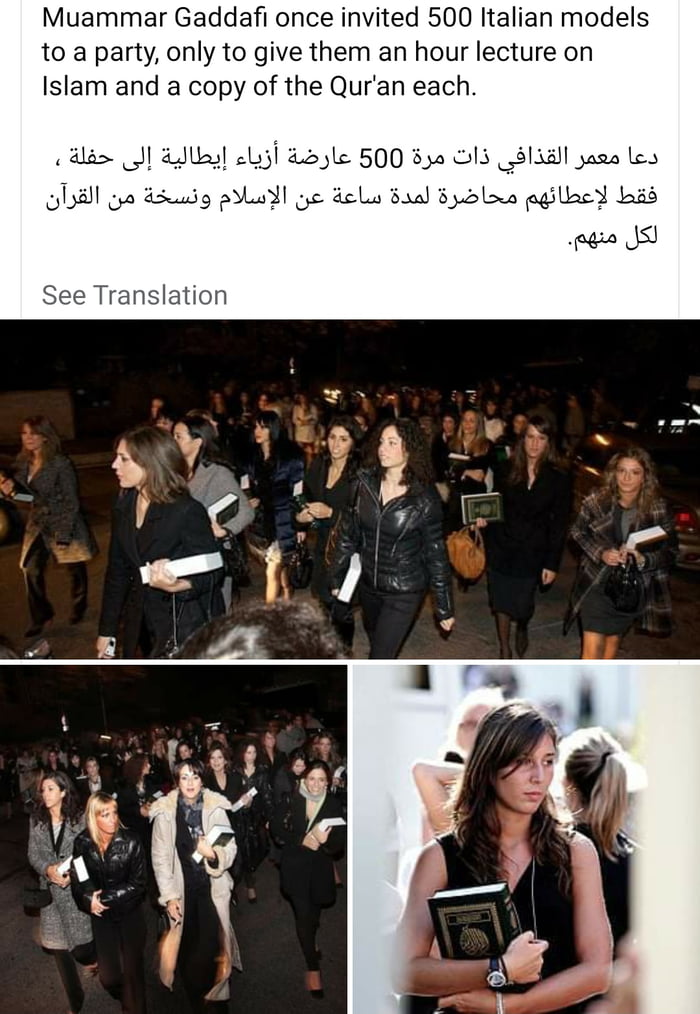View the daylight photo of woman holding Qur'an
Viewport: 700px width, 1014px height.
[526, 839]
